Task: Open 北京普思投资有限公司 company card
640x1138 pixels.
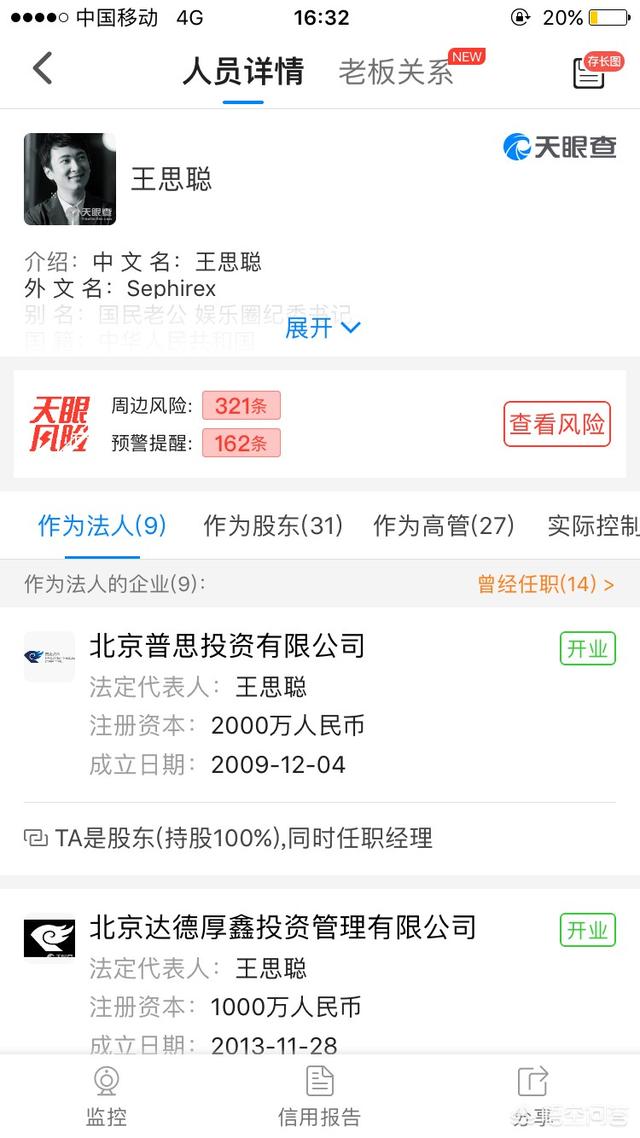Action: click(320, 740)
